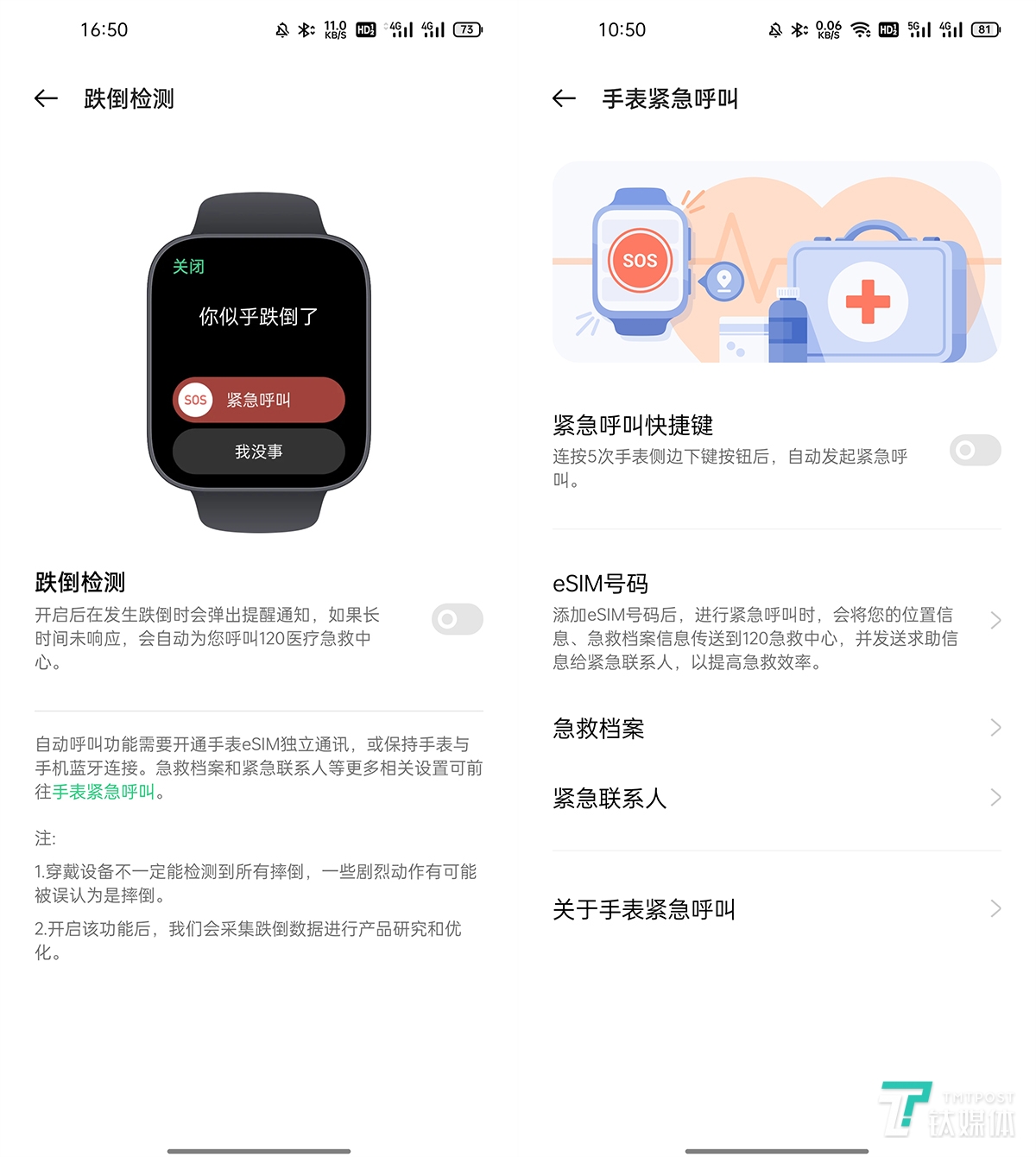Viewport: 1036px width, 1157px height.
Task: Open the eSIM号码 settings row
Action: (775, 621)
